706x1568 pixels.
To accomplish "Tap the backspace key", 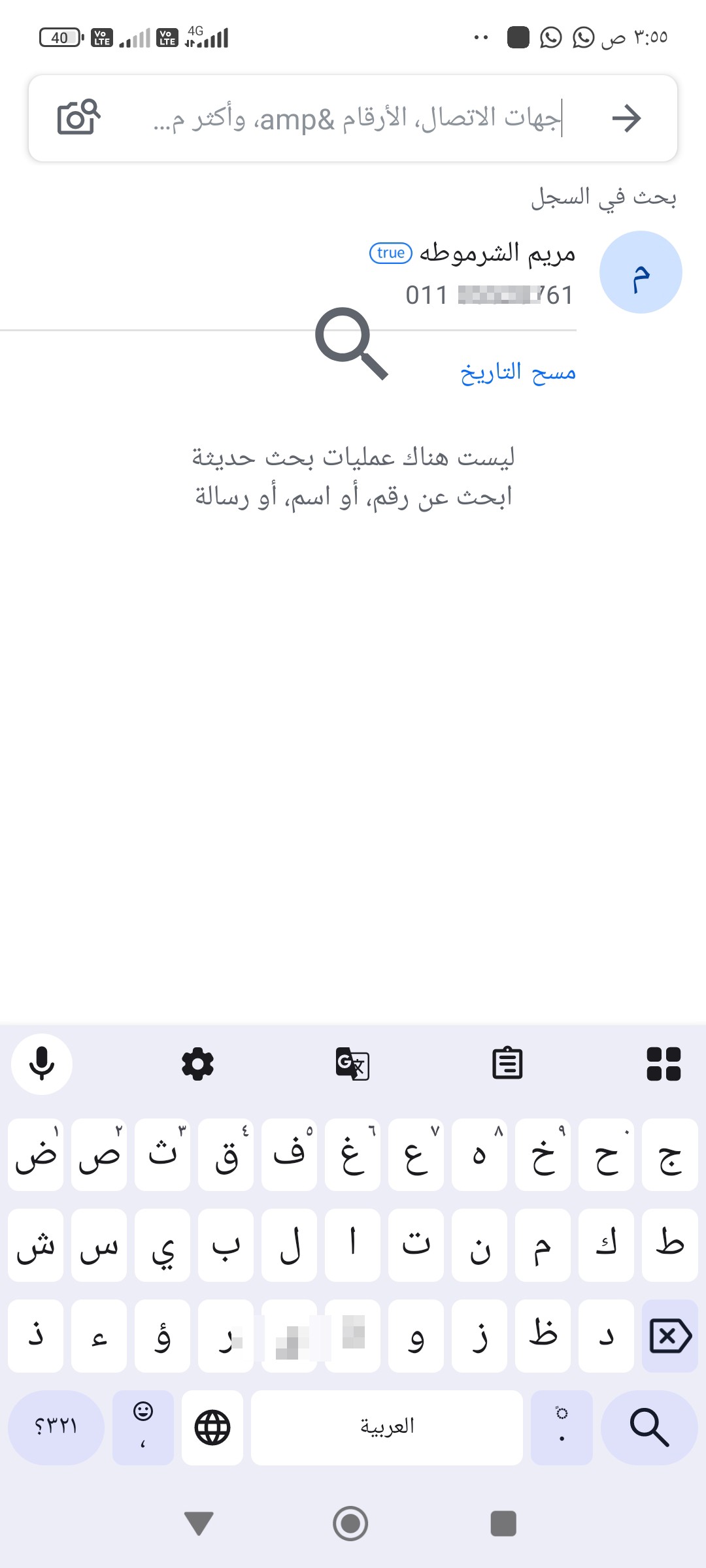I will click(x=670, y=1335).
